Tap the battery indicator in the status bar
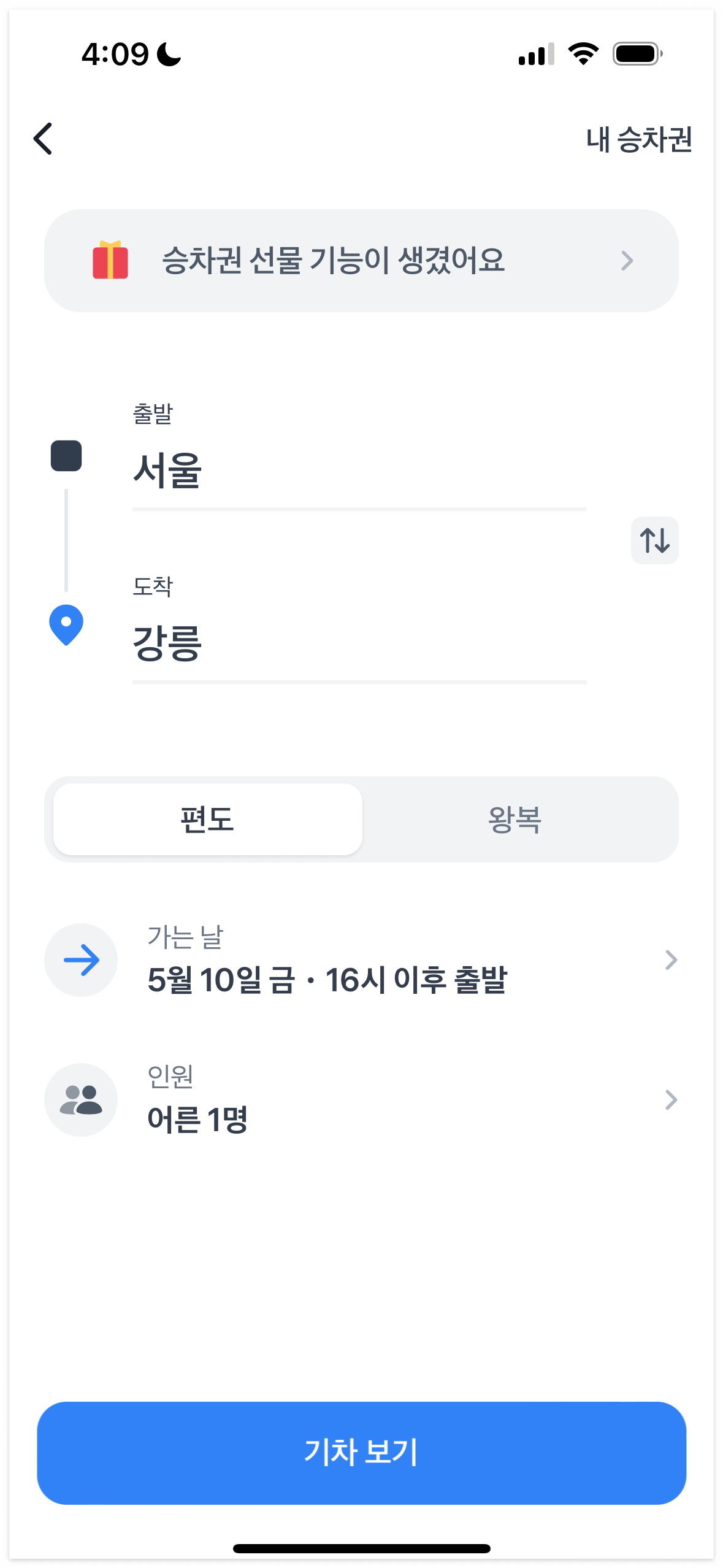 click(x=637, y=53)
